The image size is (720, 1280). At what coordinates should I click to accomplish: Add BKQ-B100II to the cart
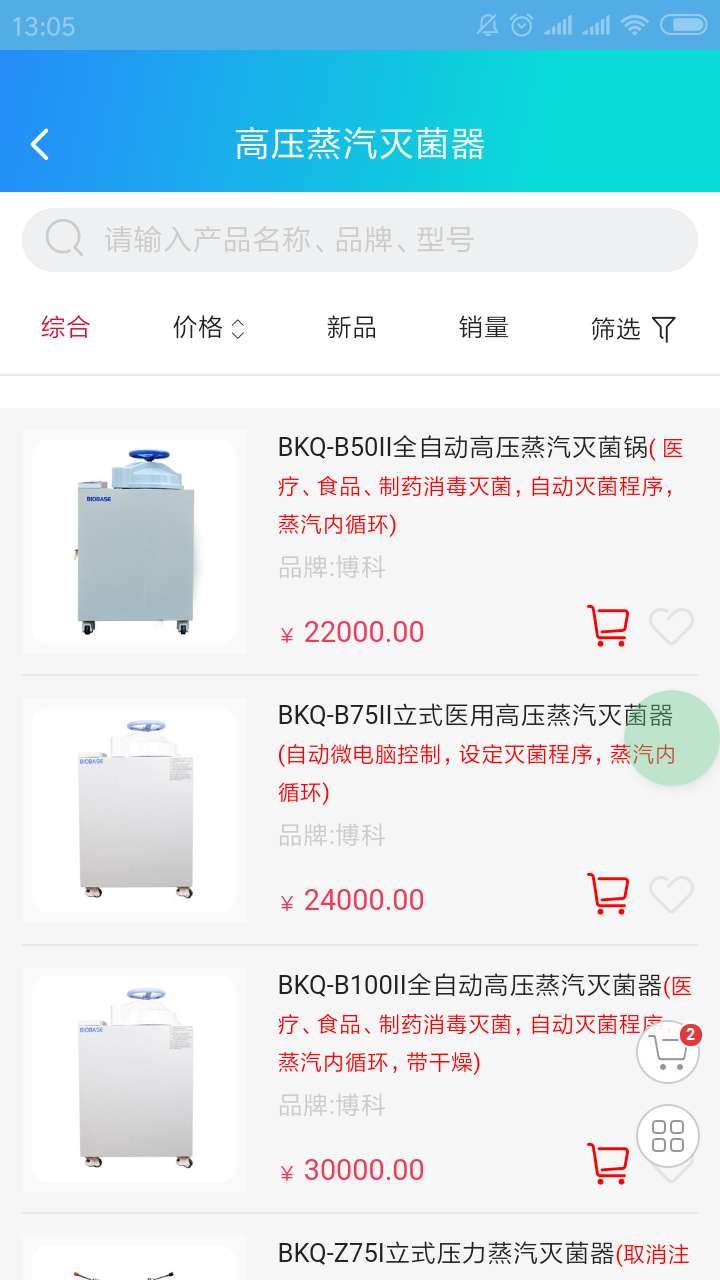coord(608,1164)
